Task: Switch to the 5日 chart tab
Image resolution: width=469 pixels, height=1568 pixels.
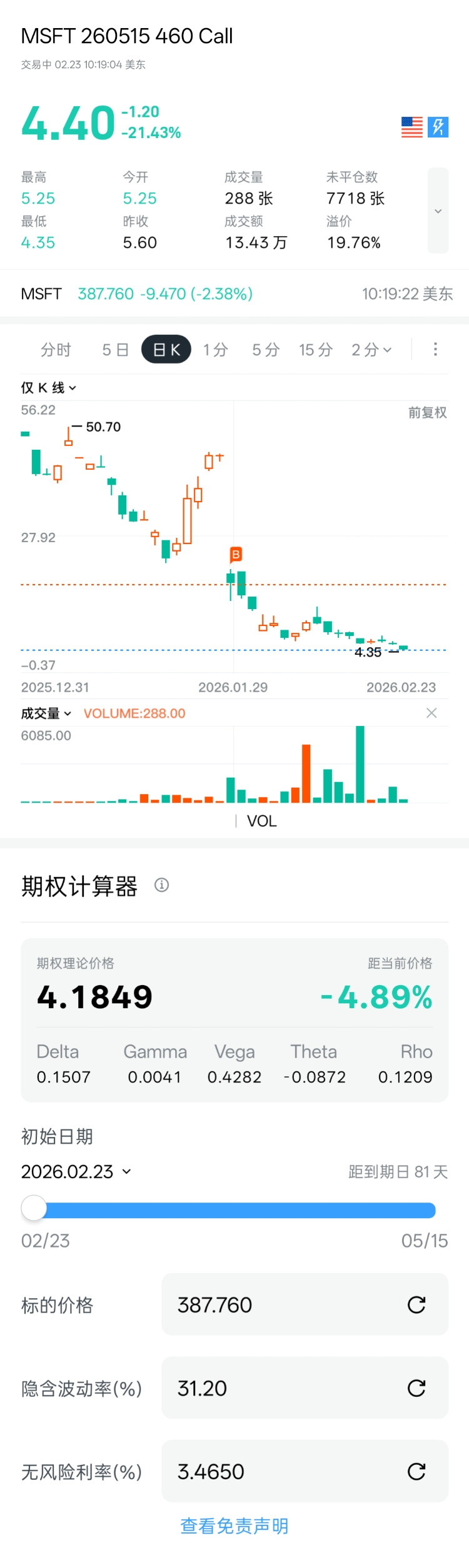Action: (115, 350)
